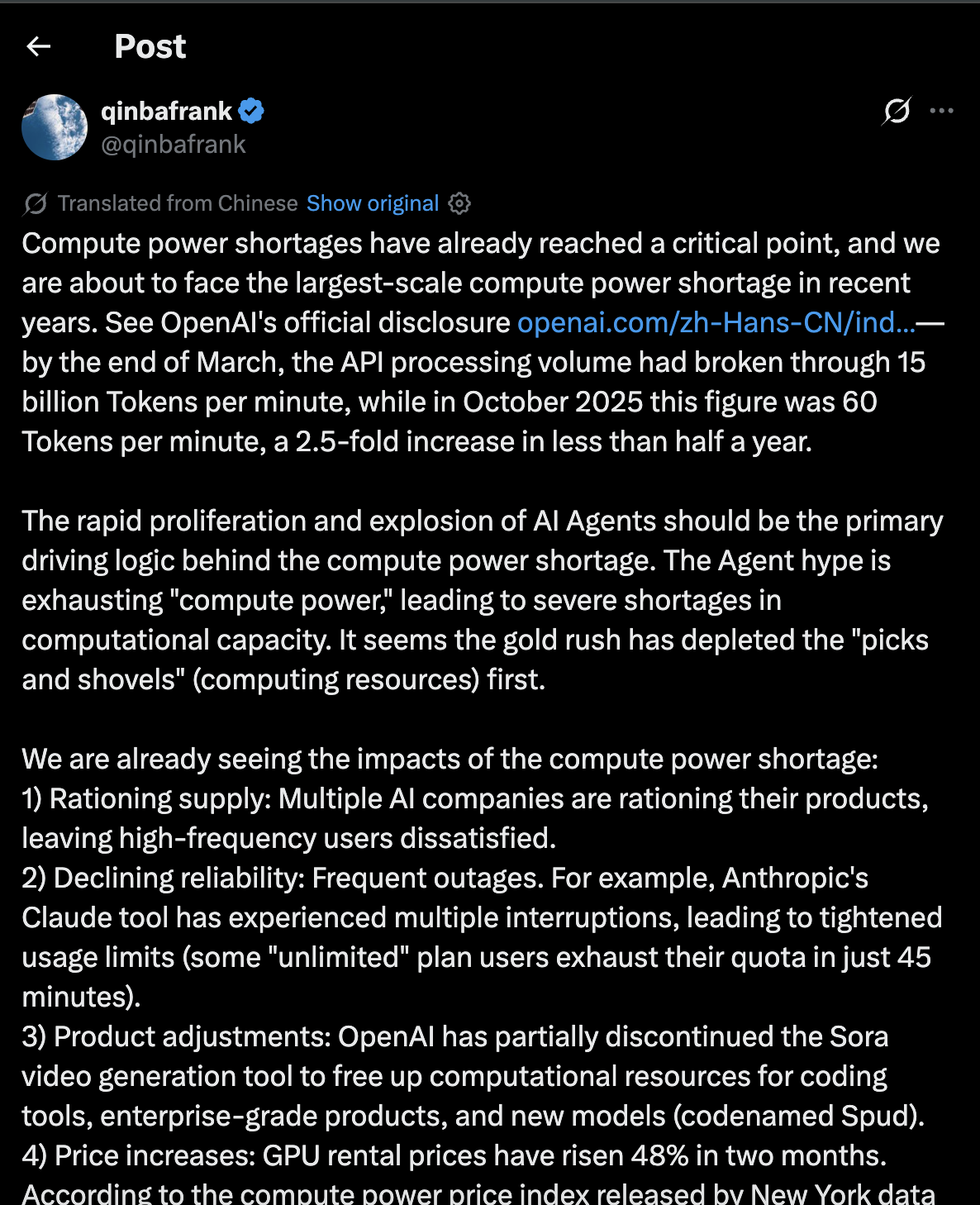Screen dimensions: 980x1205
Task: Open the post's more options menu
Action: coord(941,111)
